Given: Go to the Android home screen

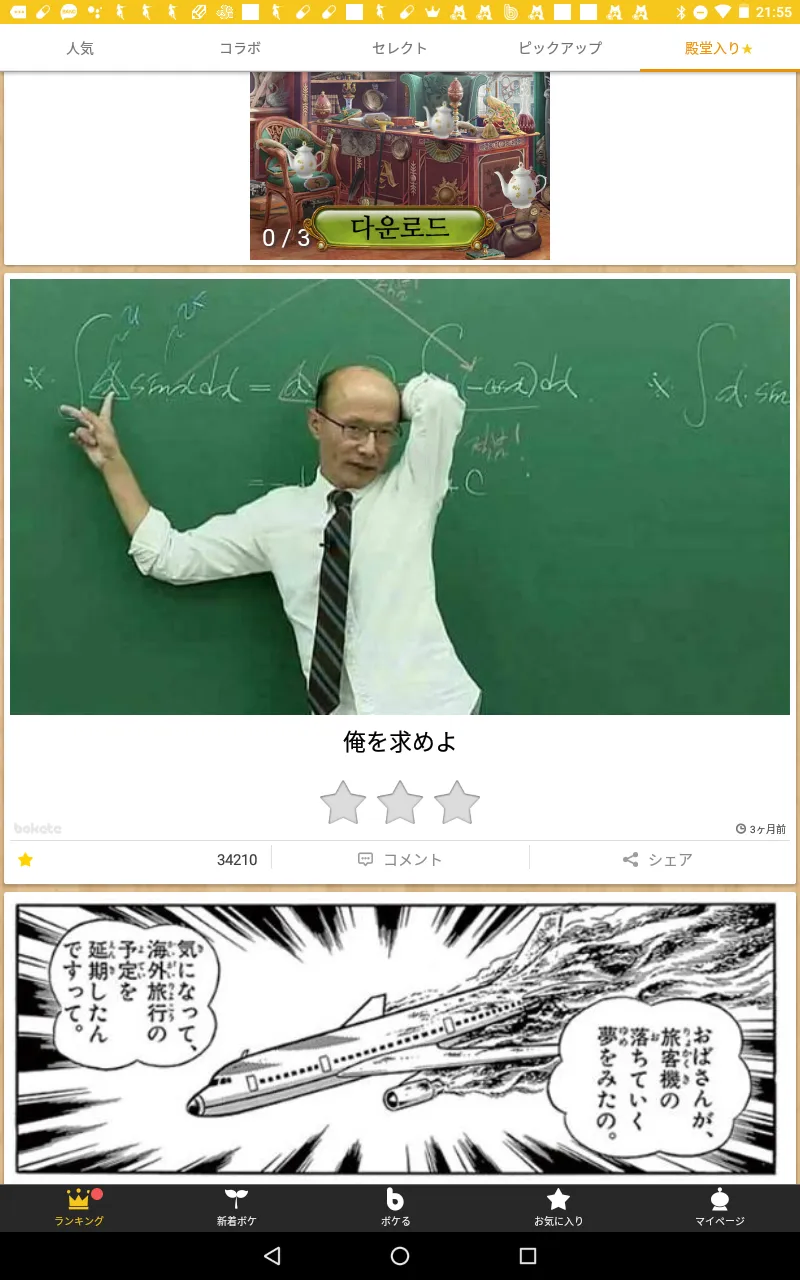Looking at the screenshot, I should (x=400, y=1256).
